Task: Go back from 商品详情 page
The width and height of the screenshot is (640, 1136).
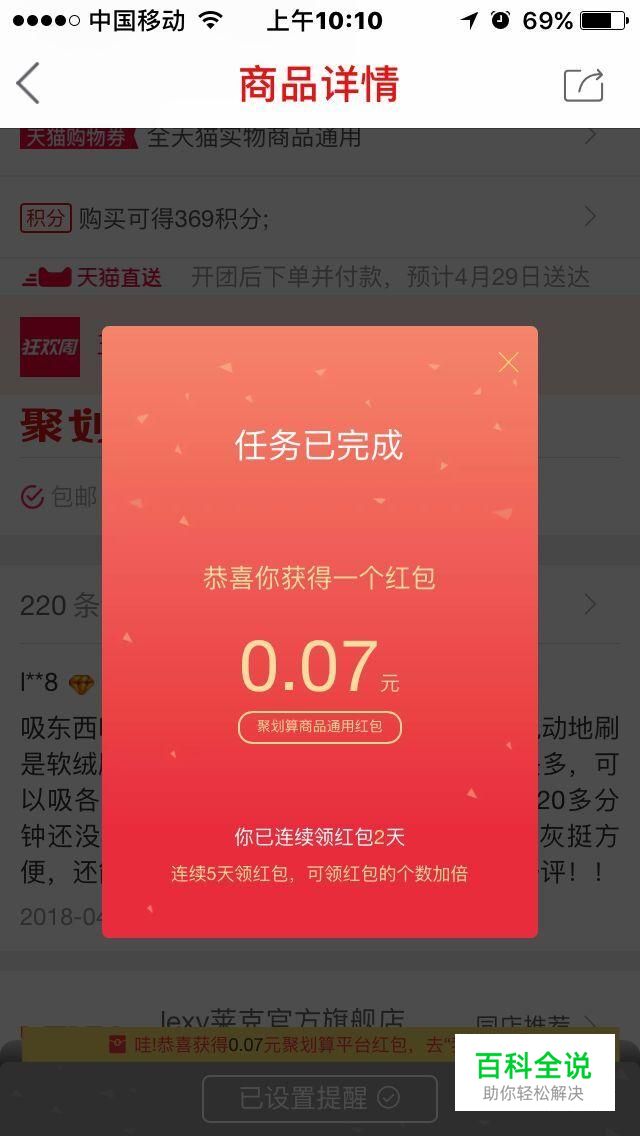Action: (x=29, y=83)
